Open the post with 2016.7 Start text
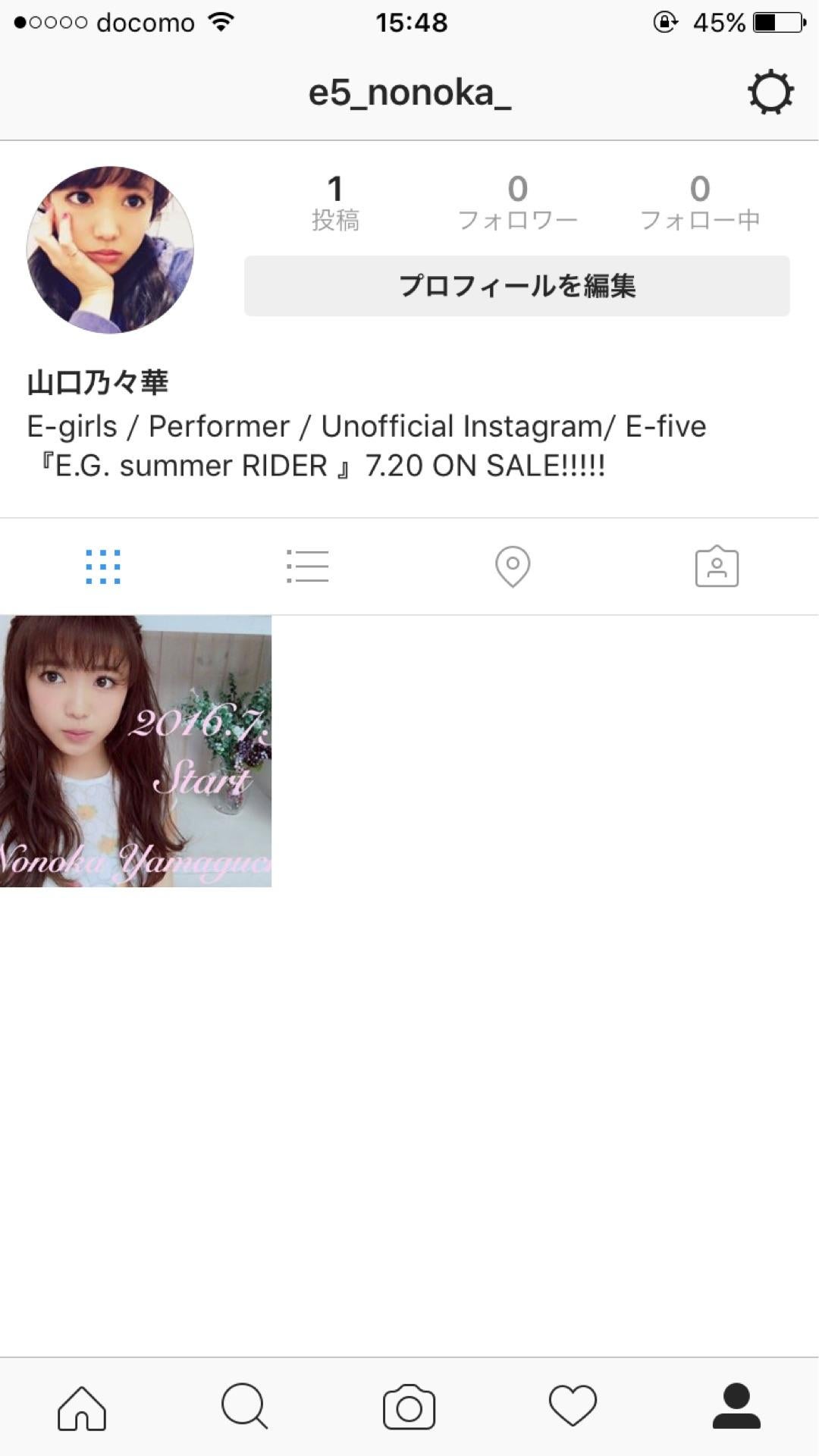This screenshot has height=1456, width=819. (x=136, y=751)
